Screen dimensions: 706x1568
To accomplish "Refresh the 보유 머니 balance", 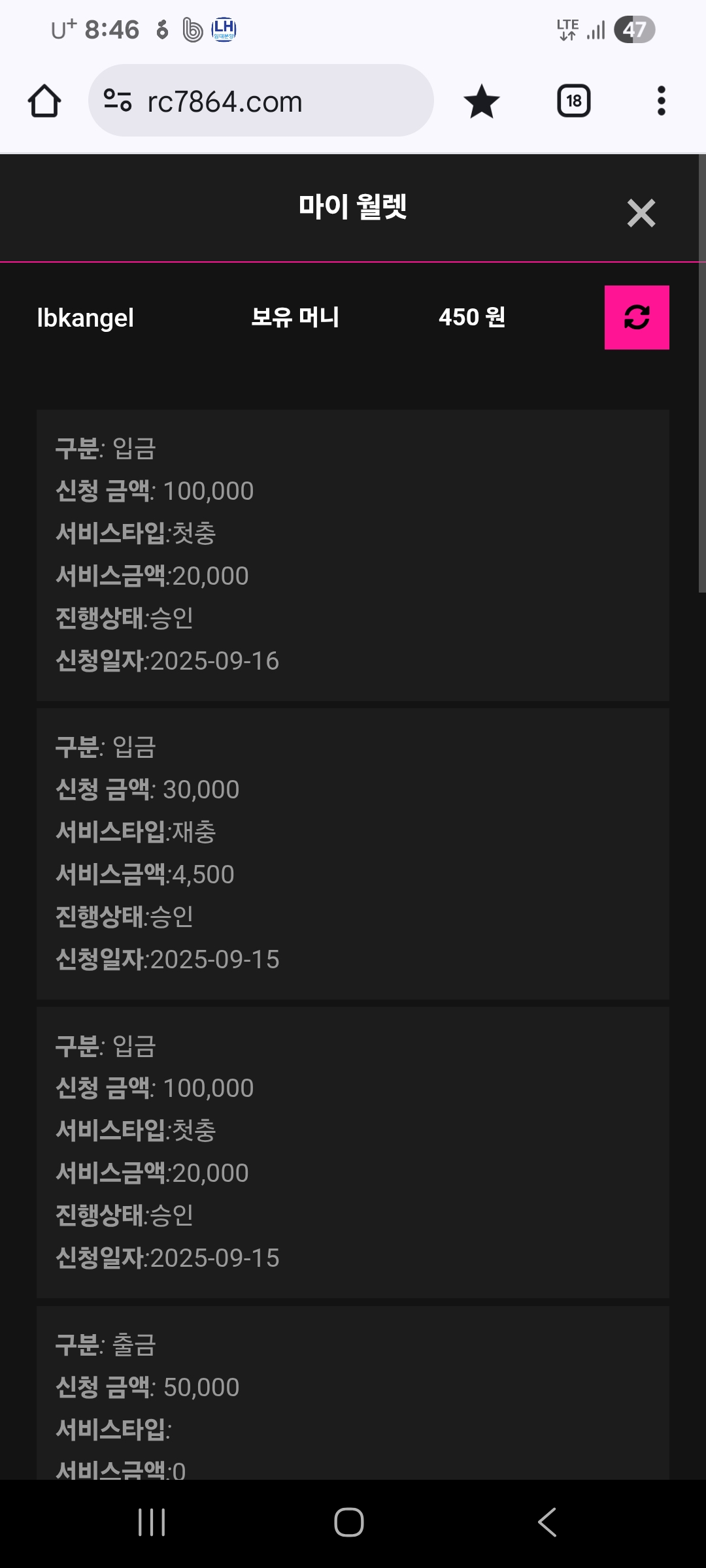I will click(x=637, y=318).
